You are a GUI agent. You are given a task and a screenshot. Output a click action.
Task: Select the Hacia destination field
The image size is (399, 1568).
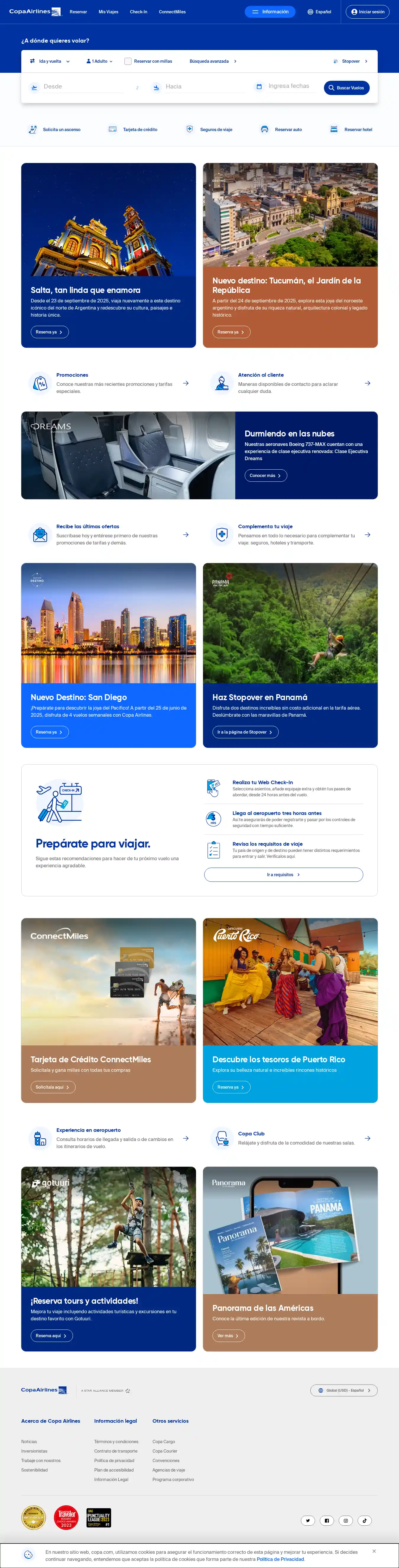pyautogui.click(x=204, y=86)
